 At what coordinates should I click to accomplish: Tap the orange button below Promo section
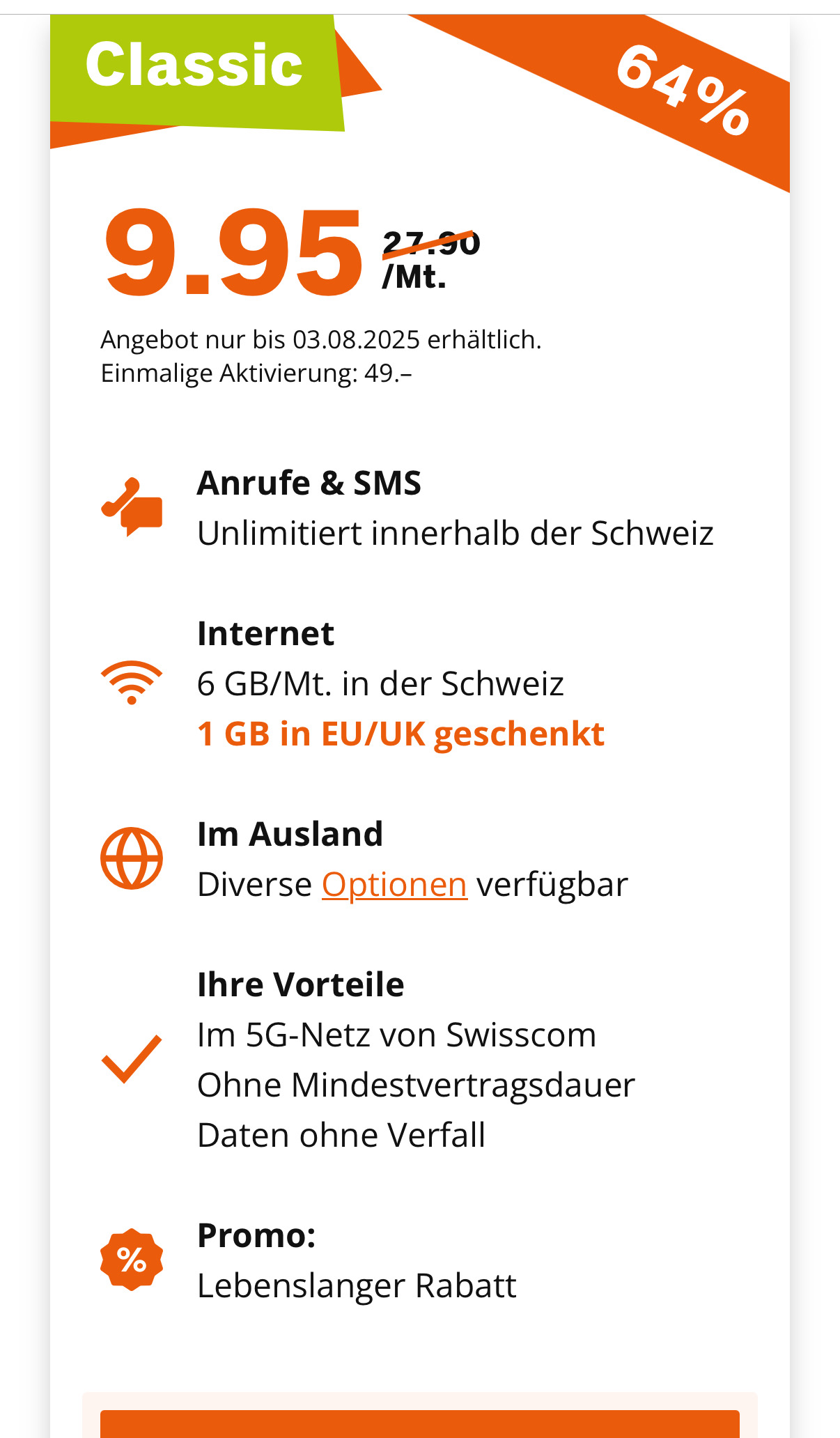(419, 1424)
